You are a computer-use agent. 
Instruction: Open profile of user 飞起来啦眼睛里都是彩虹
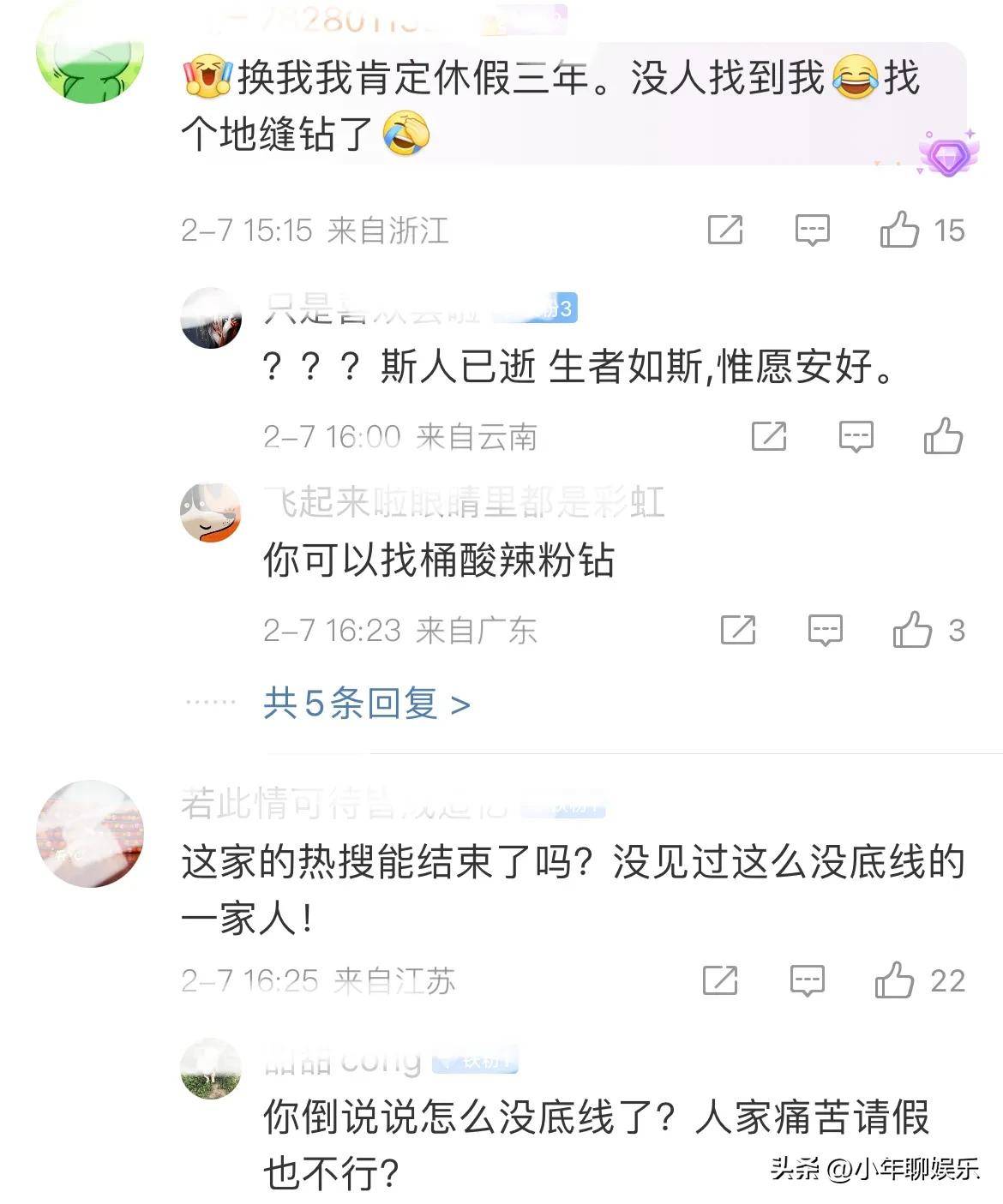[x=463, y=502]
